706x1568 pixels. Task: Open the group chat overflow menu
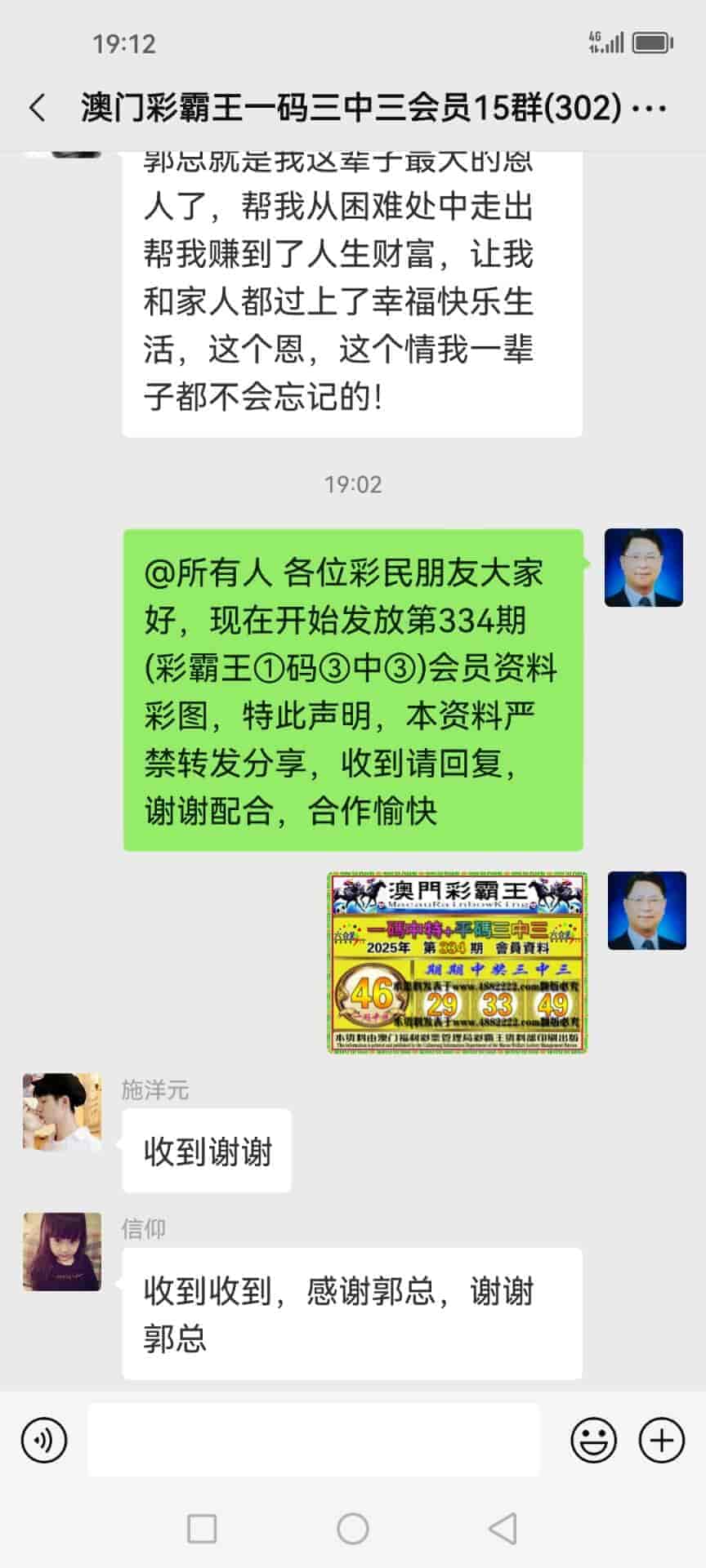[650, 108]
